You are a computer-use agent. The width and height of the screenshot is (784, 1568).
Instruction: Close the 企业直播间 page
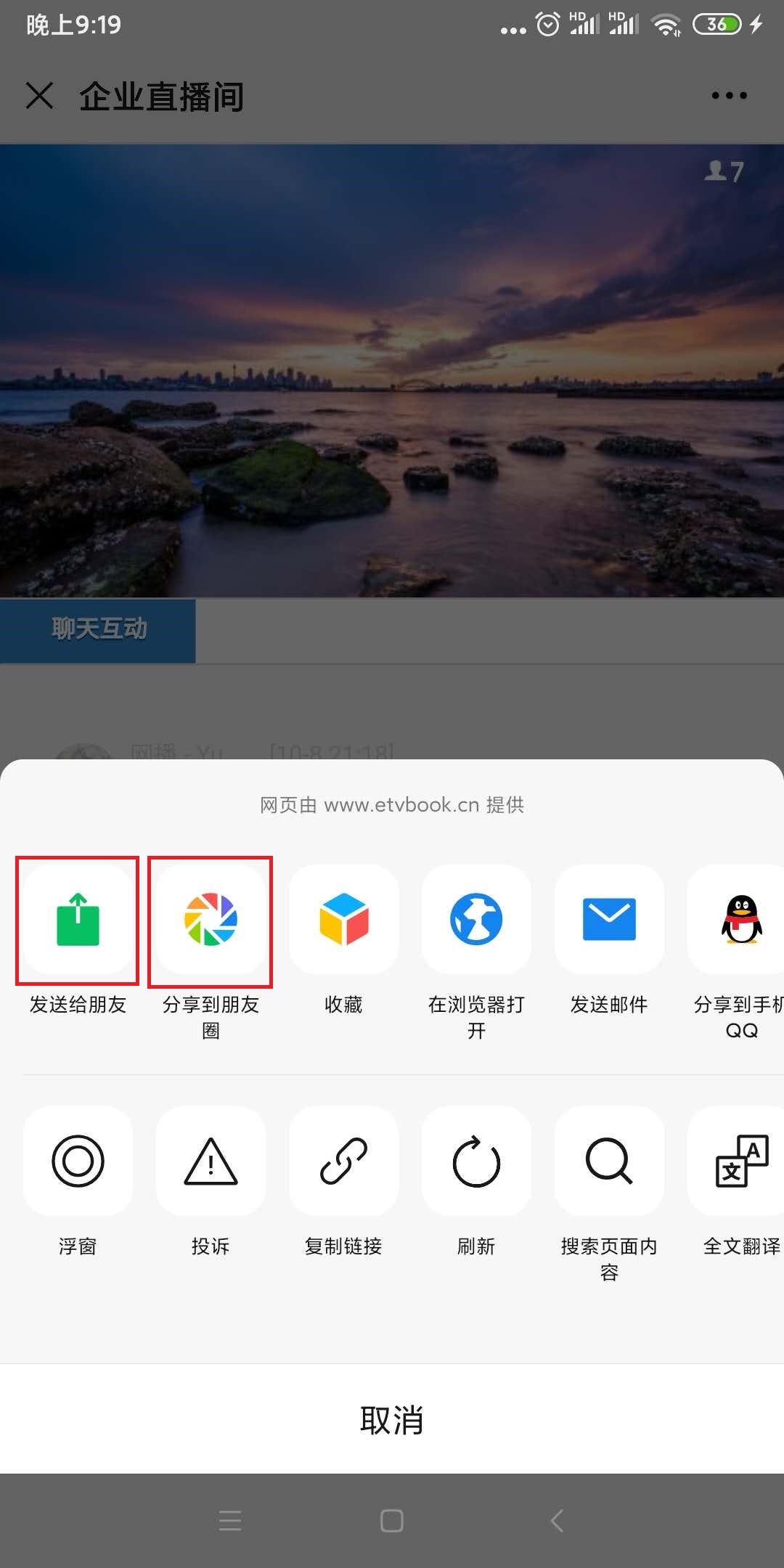[39, 96]
